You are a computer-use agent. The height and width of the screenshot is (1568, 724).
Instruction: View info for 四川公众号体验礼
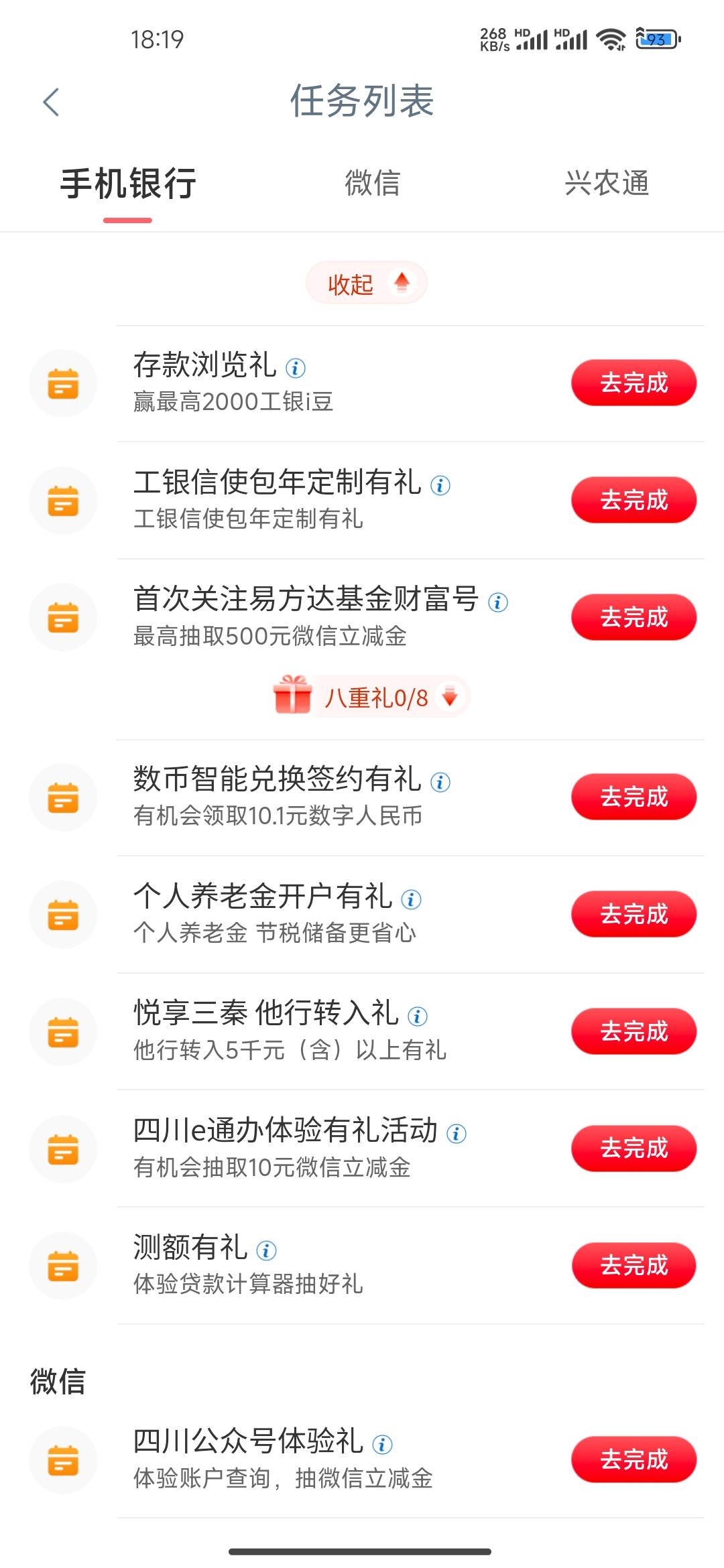click(x=382, y=1445)
